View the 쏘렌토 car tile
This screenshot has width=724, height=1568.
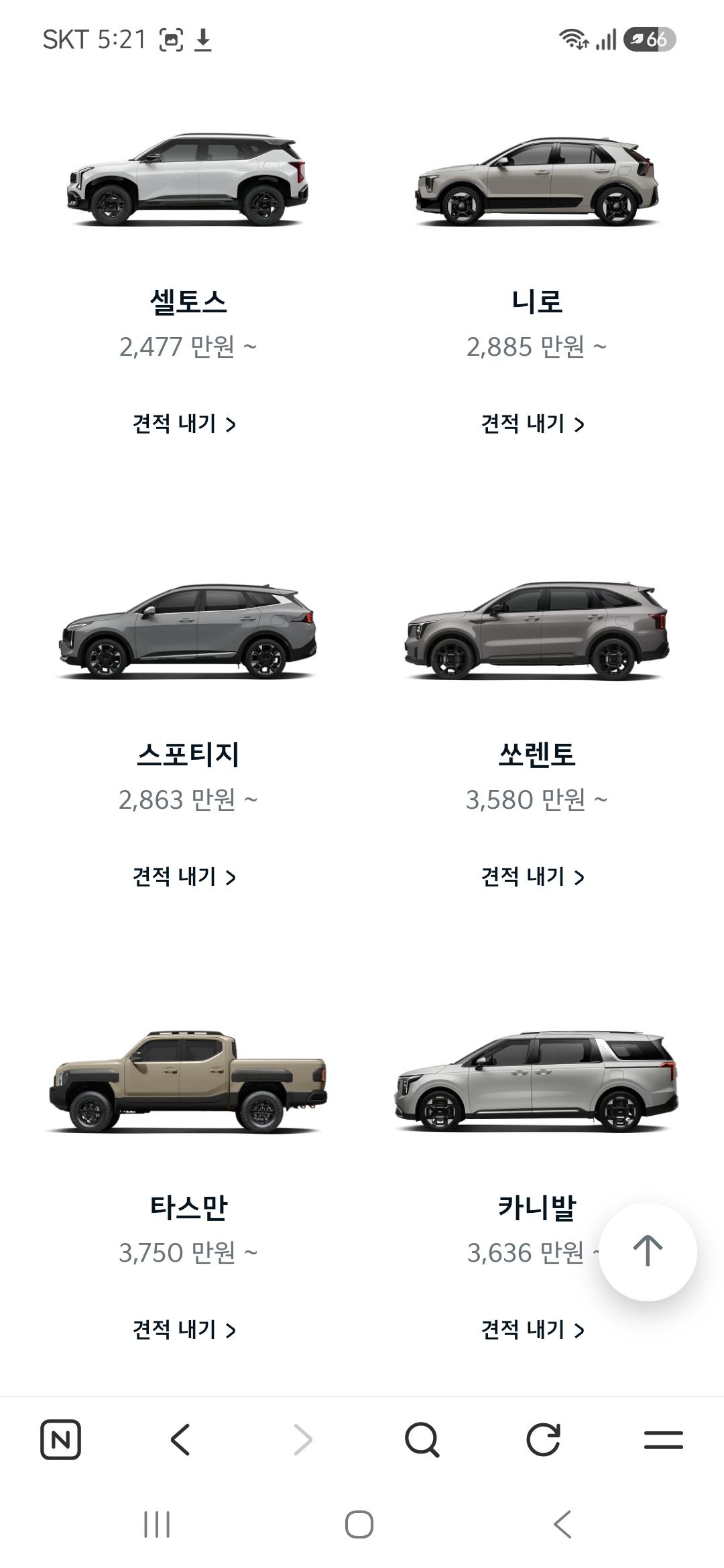tap(536, 631)
